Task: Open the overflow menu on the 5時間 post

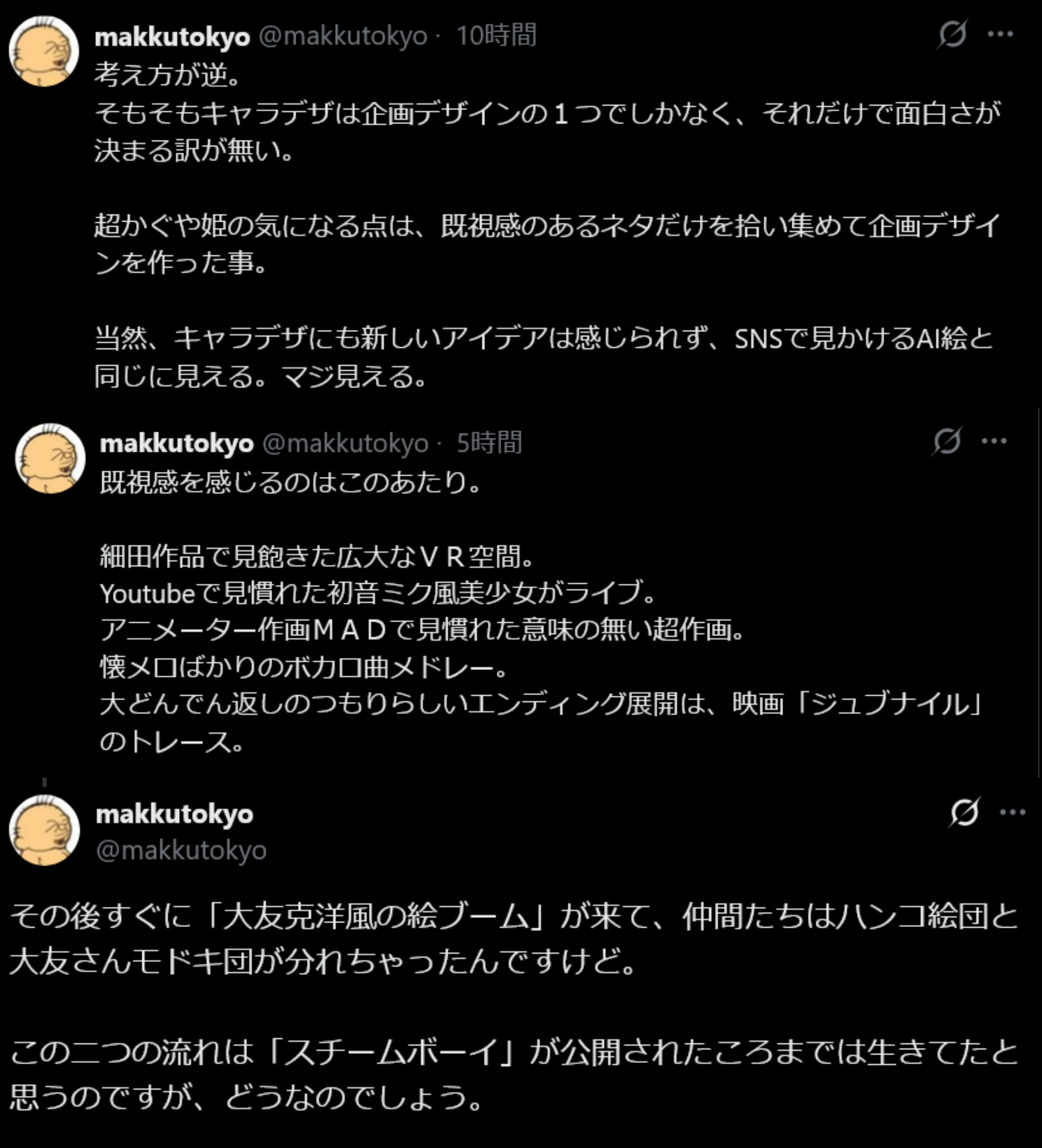Action: 994,441
